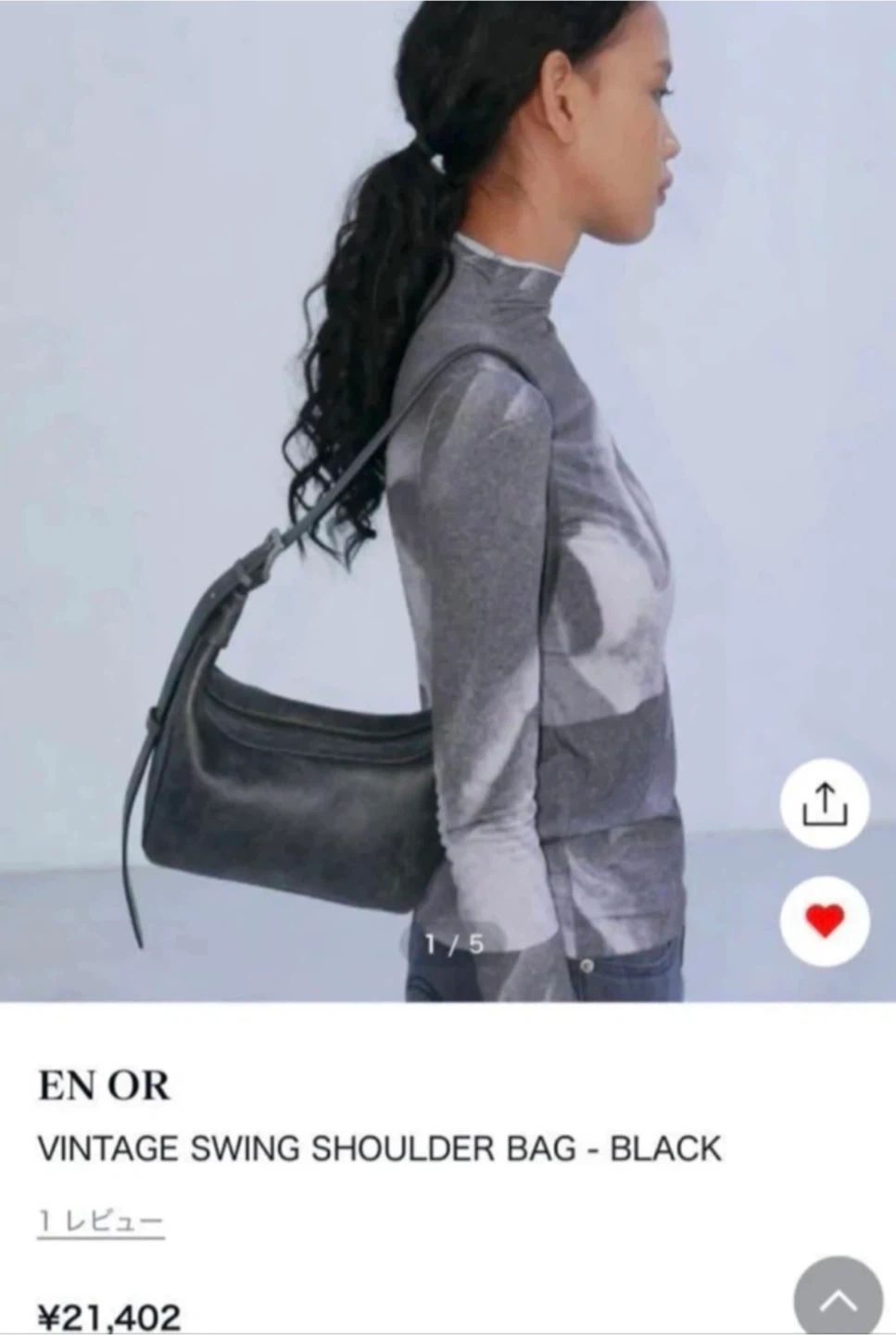Share this shoulder bag product
896x1335 pixels.
pyautogui.click(x=824, y=805)
